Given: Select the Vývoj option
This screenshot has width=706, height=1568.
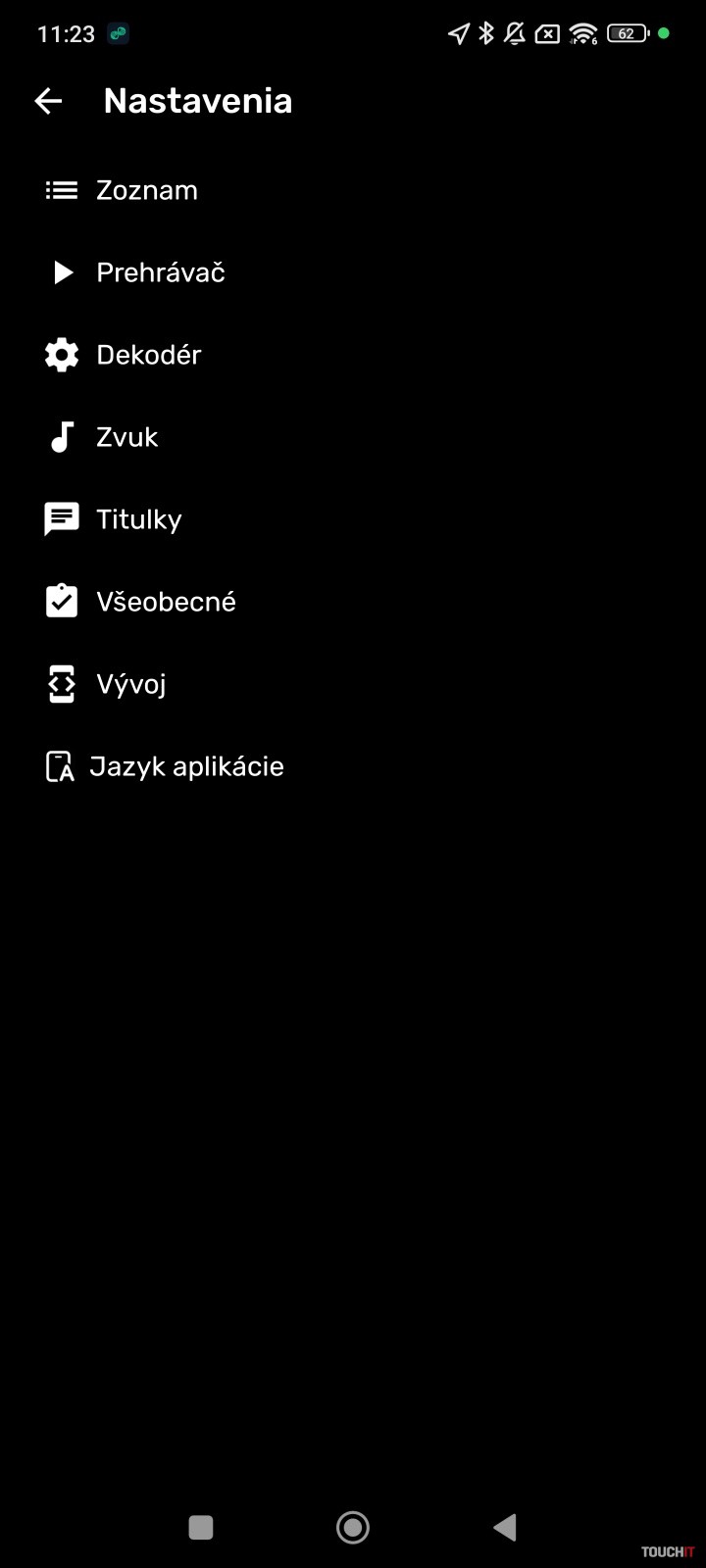Looking at the screenshot, I should pyautogui.click(x=130, y=684).
